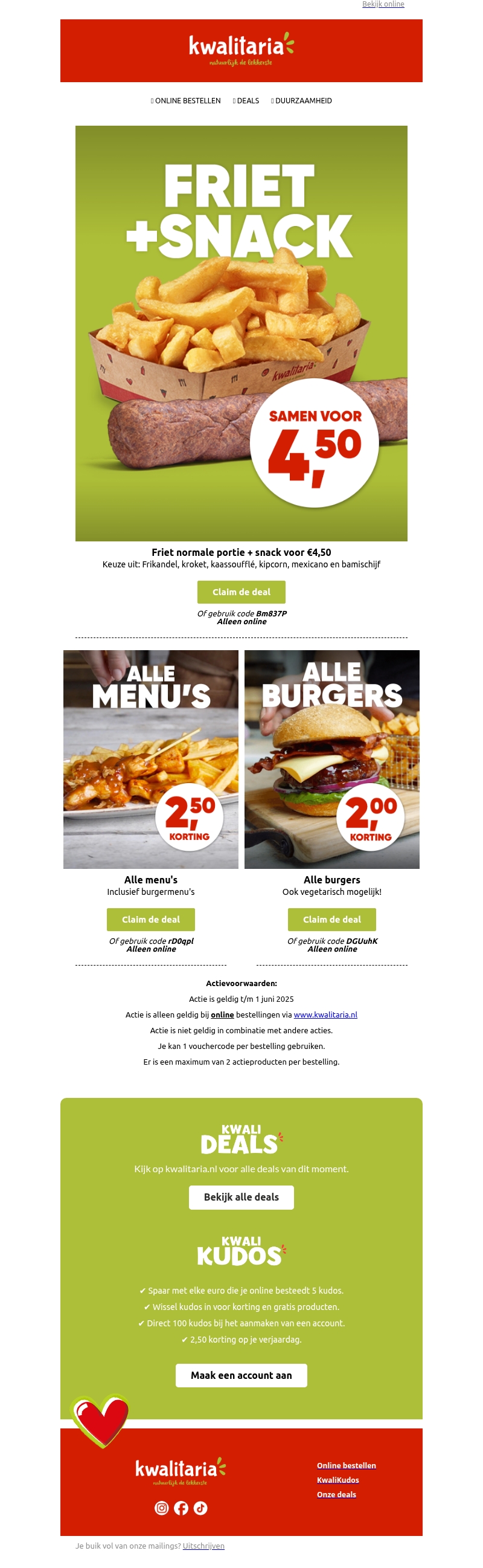Tap Bekijk alle deals
This screenshot has height=1568, width=483.
(241, 1197)
